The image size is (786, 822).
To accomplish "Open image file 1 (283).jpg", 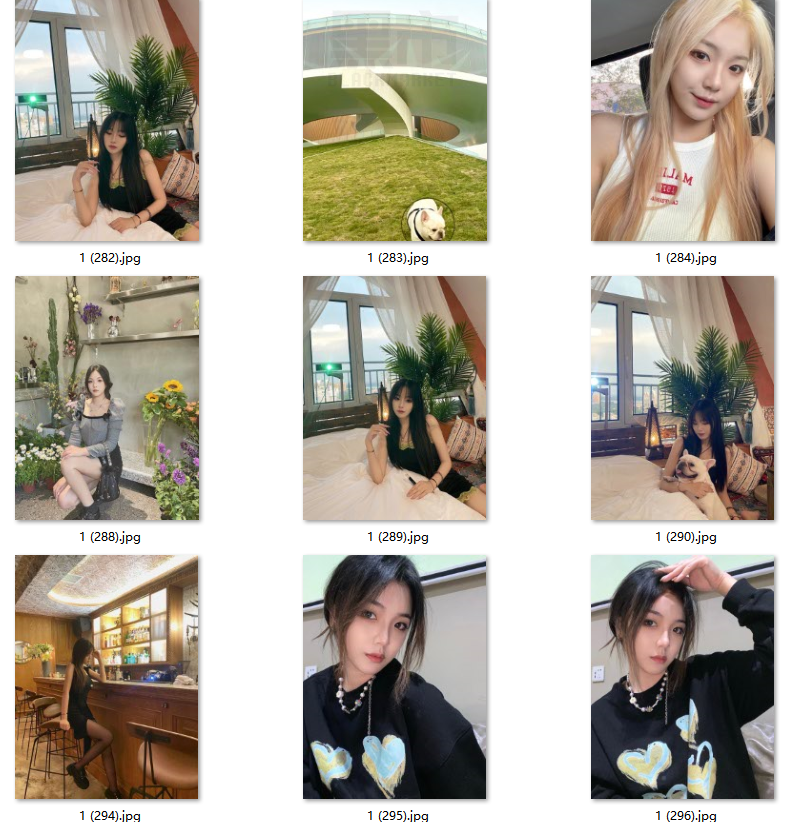I will pos(395,120).
